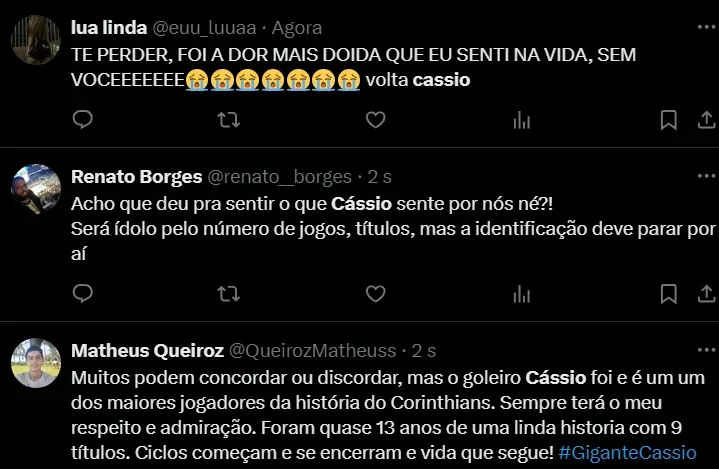This screenshot has height=469, width=719.
Task: Reply to lua linda's tweet
Action: pos(83,120)
